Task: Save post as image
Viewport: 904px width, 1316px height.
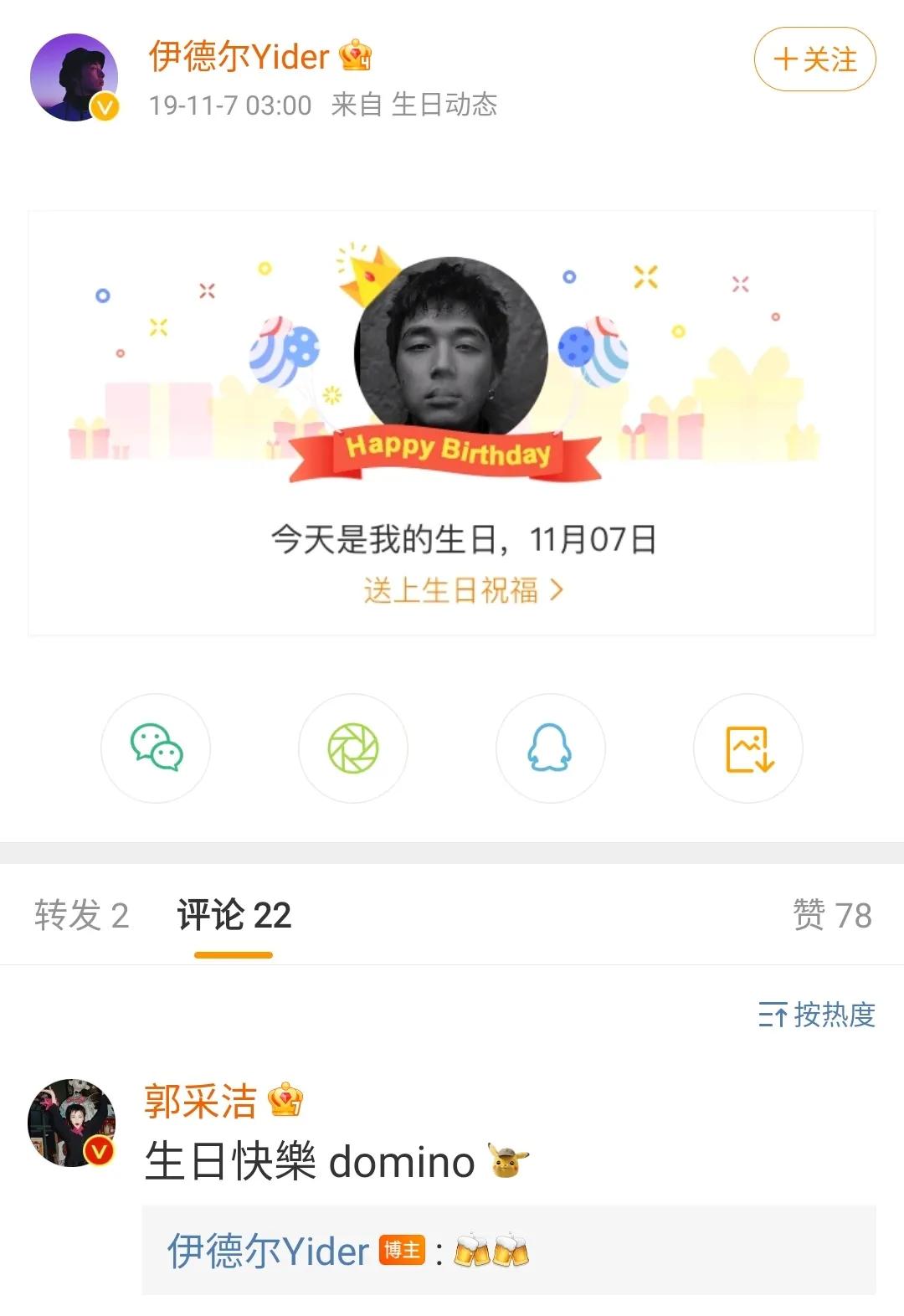Action: [x=748, y=748]
